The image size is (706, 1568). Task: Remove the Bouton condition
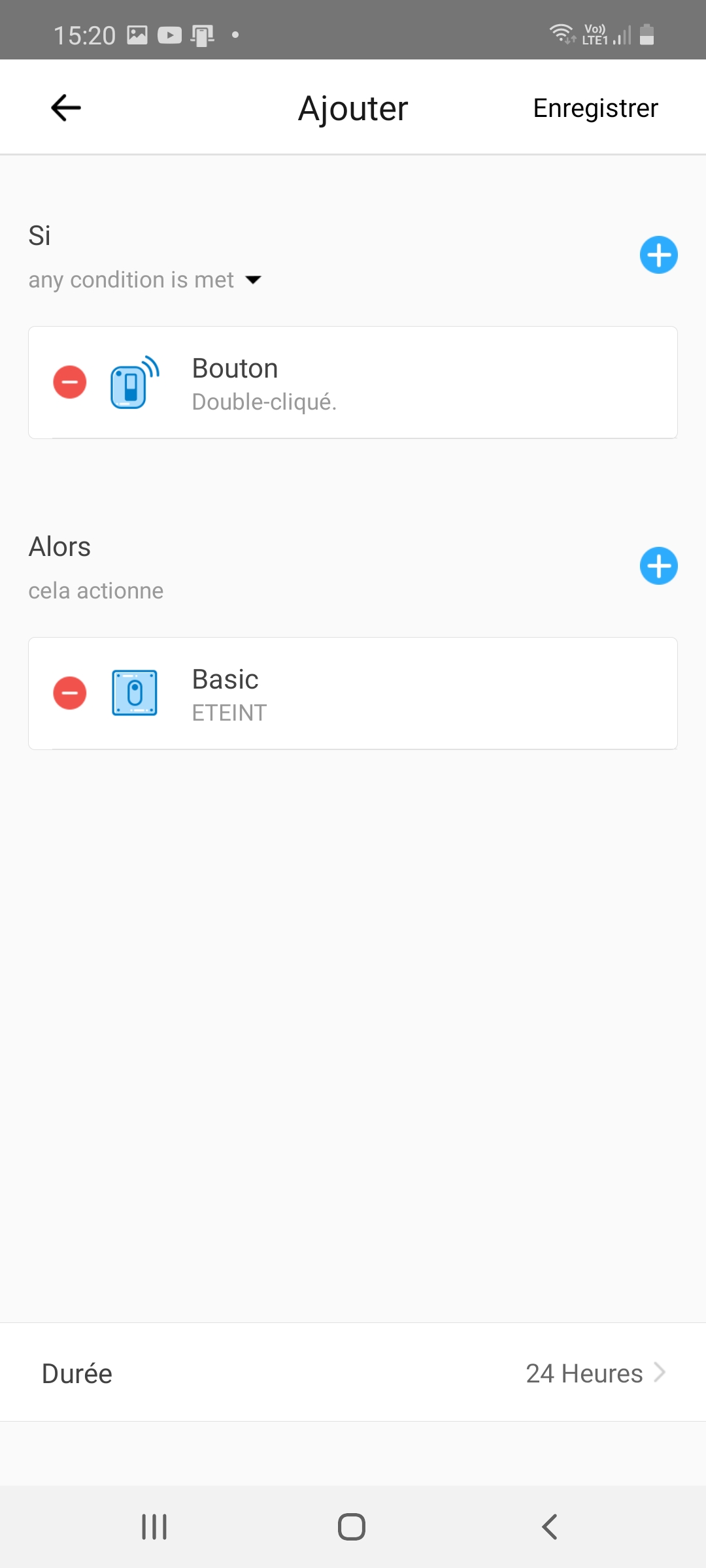(70, 382)
